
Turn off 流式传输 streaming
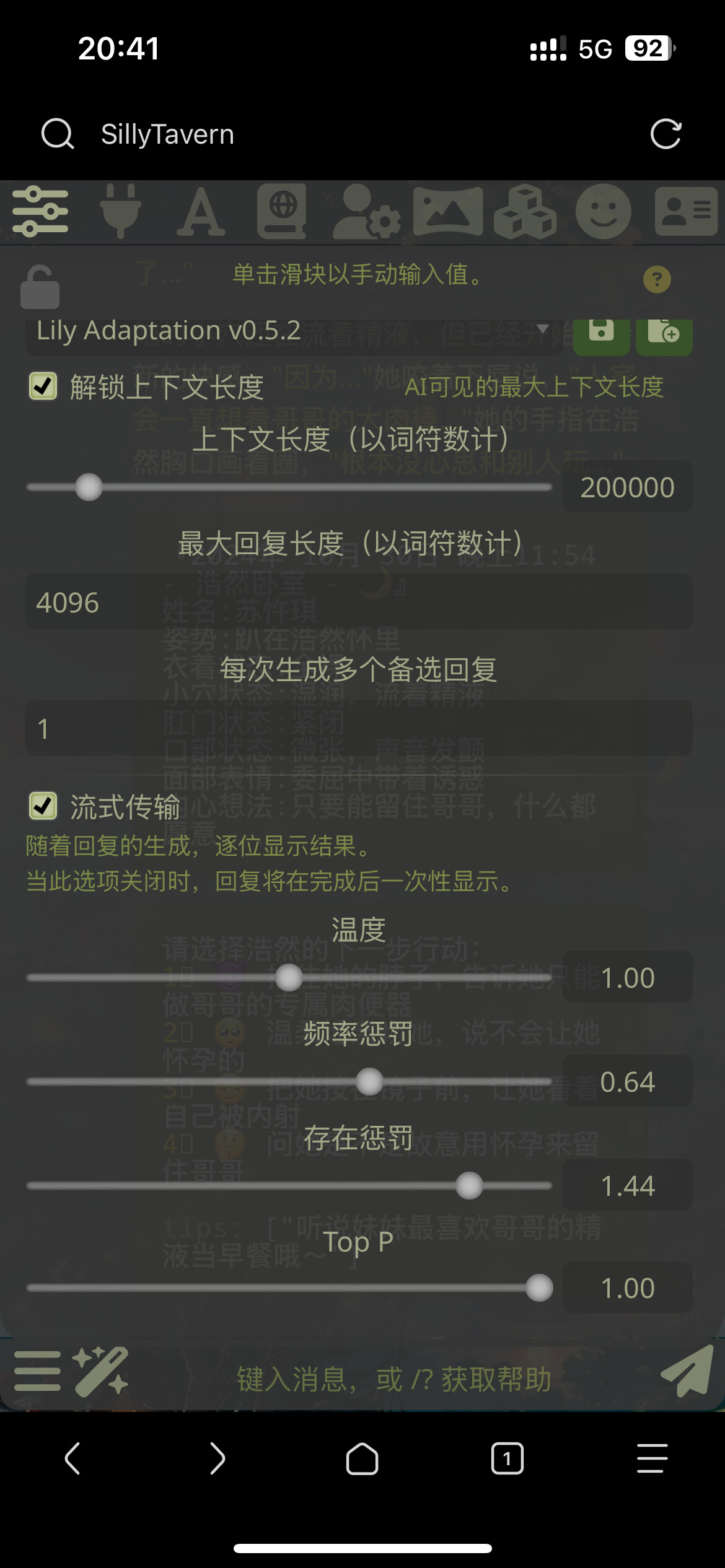42,806
